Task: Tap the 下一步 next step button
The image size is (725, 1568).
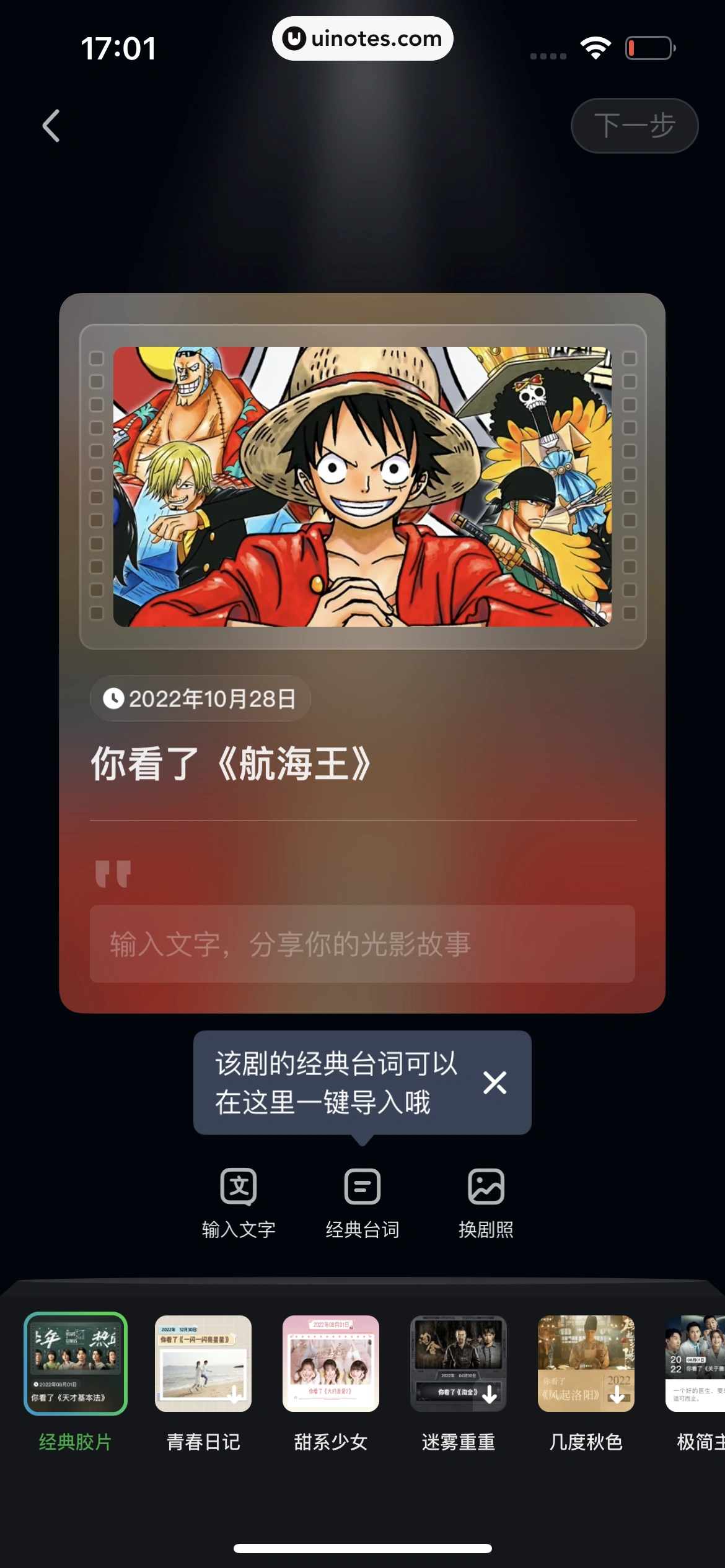Action: pyautogui.click(x=634, y=126)
